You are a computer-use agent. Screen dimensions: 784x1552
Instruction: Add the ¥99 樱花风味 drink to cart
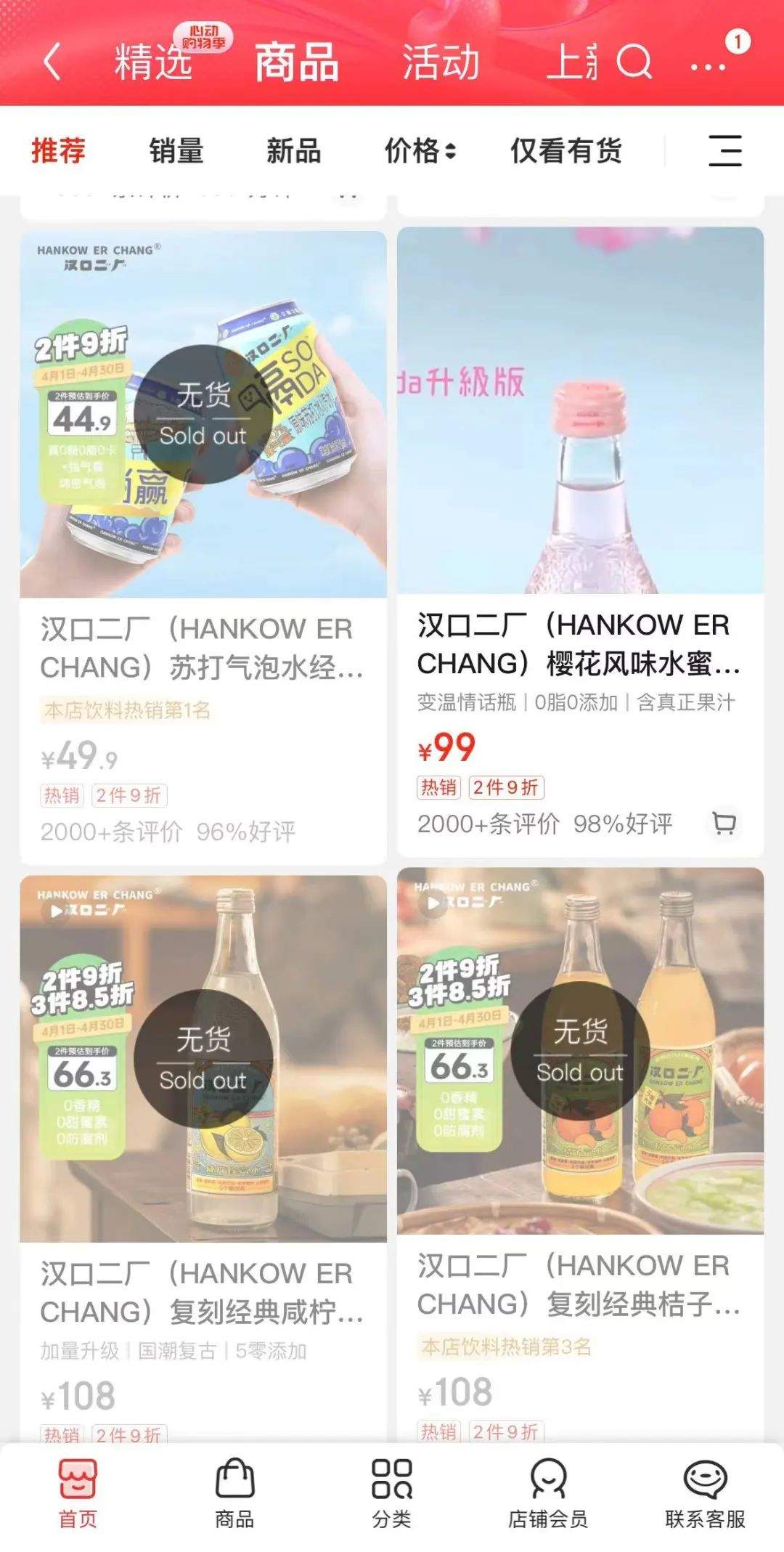coord(724,823)
